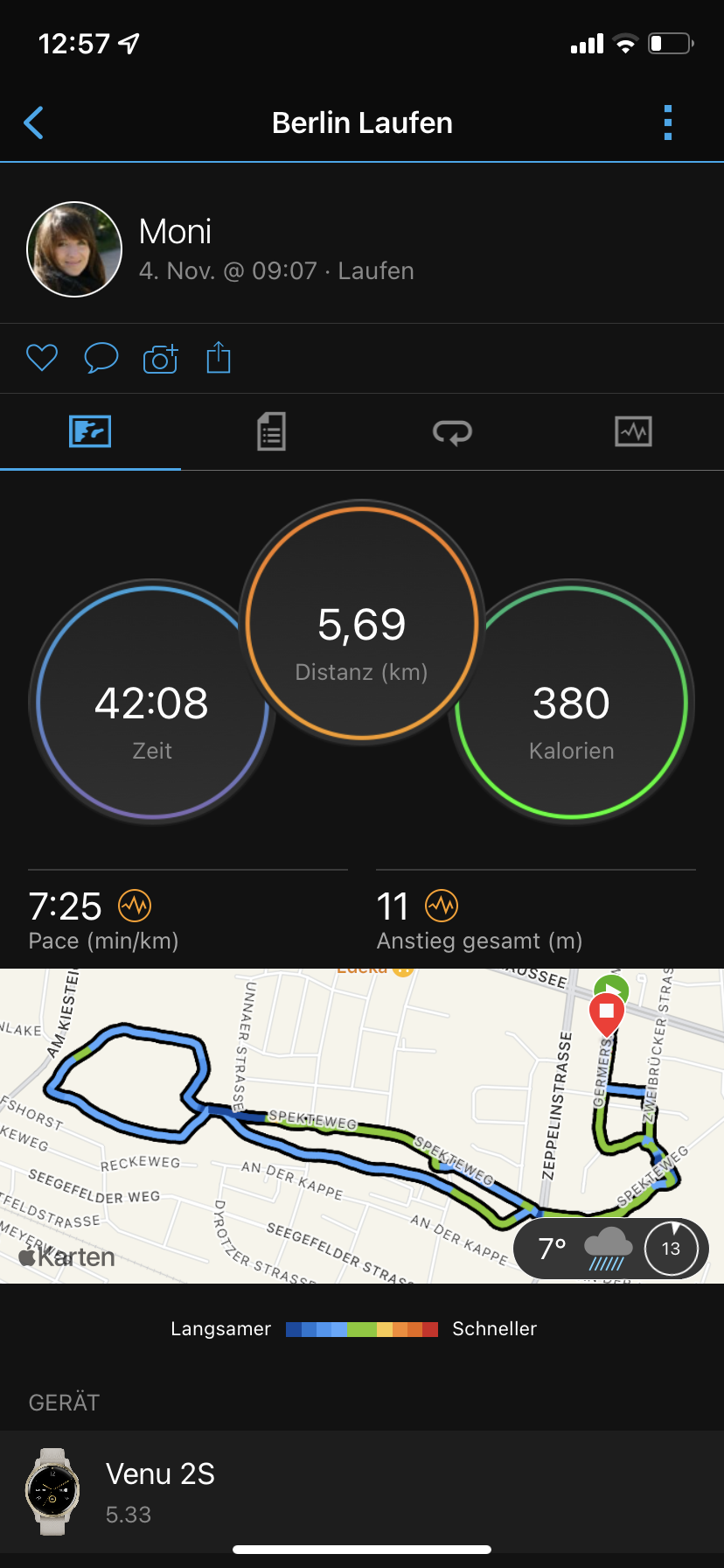Open the Venu 2S device row

coord(362,1492)
